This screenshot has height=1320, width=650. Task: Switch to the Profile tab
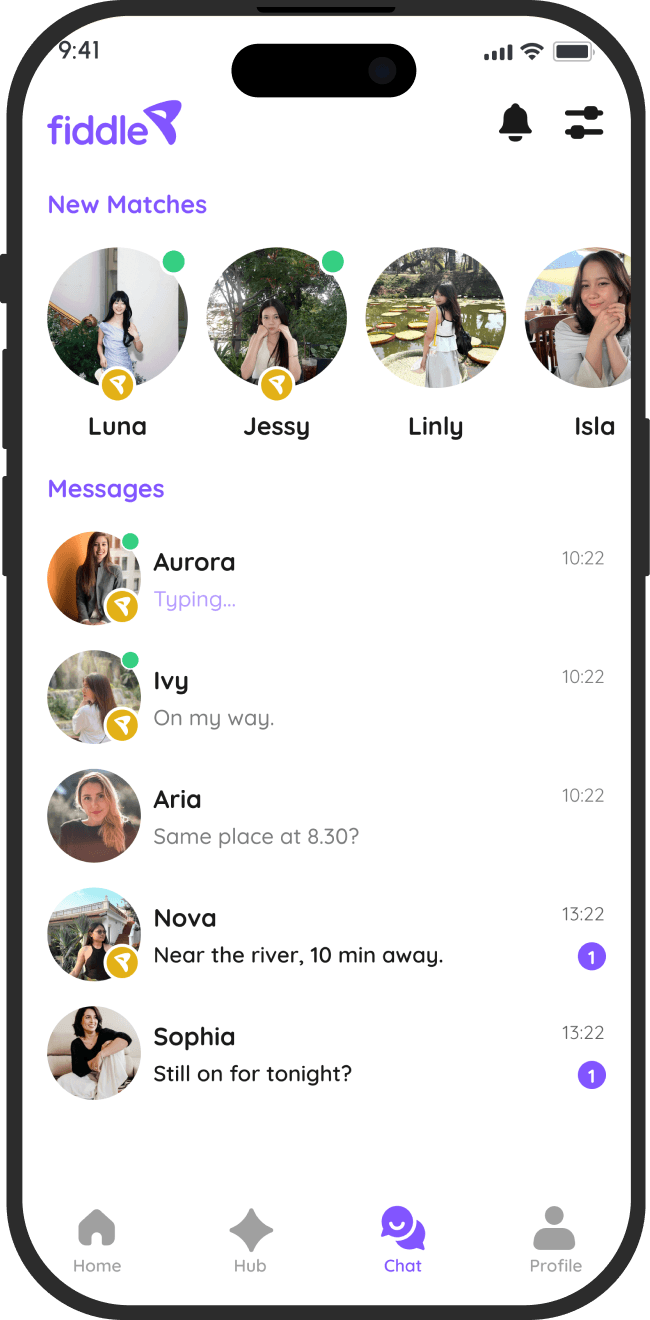click(556, 1241)
